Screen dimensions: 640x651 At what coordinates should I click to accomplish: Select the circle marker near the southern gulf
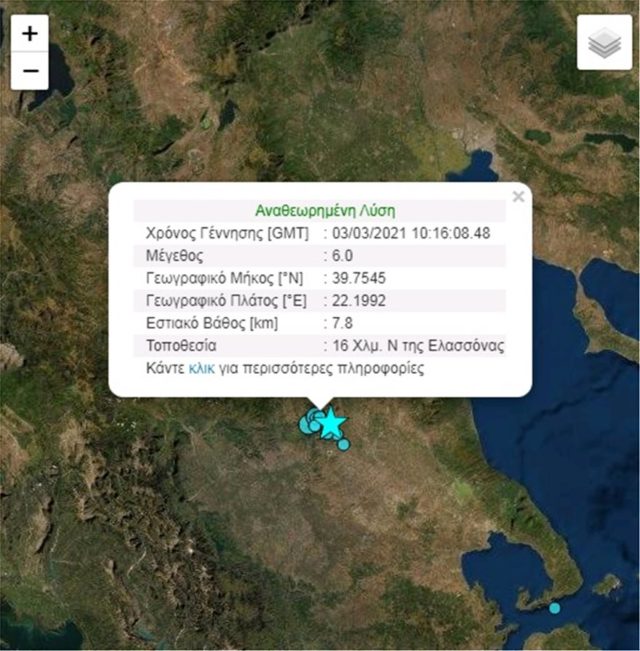(x=554, y=608)
